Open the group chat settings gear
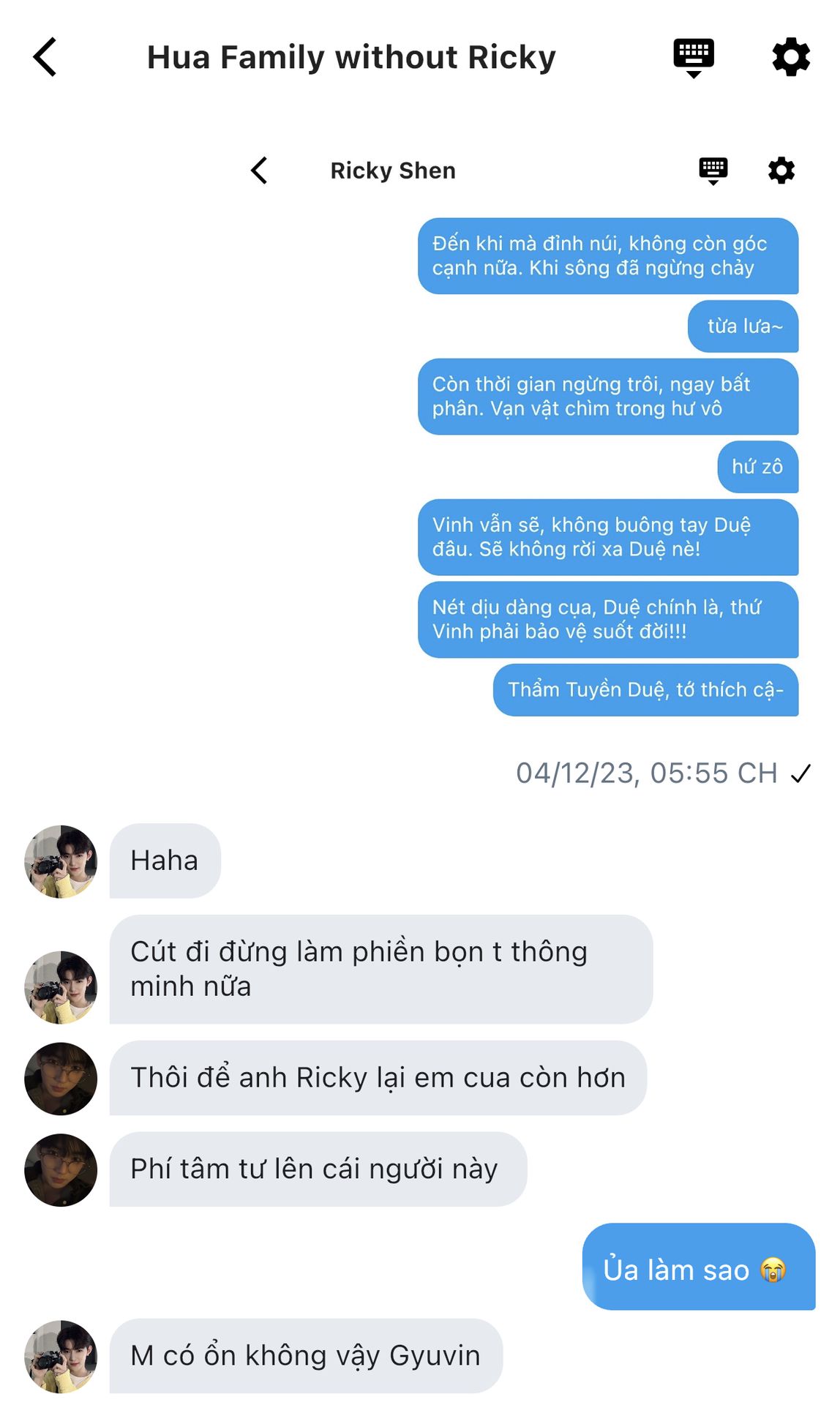Screen dimensions: 840x1405 click(790, 57)
